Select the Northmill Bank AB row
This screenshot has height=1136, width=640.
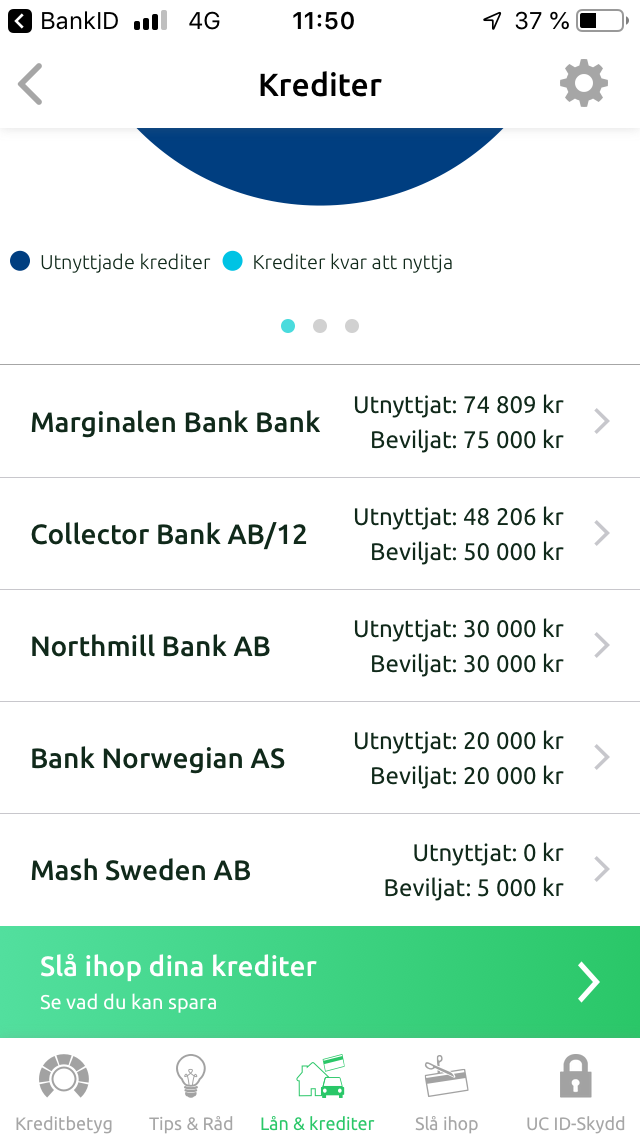click(320, 646)
